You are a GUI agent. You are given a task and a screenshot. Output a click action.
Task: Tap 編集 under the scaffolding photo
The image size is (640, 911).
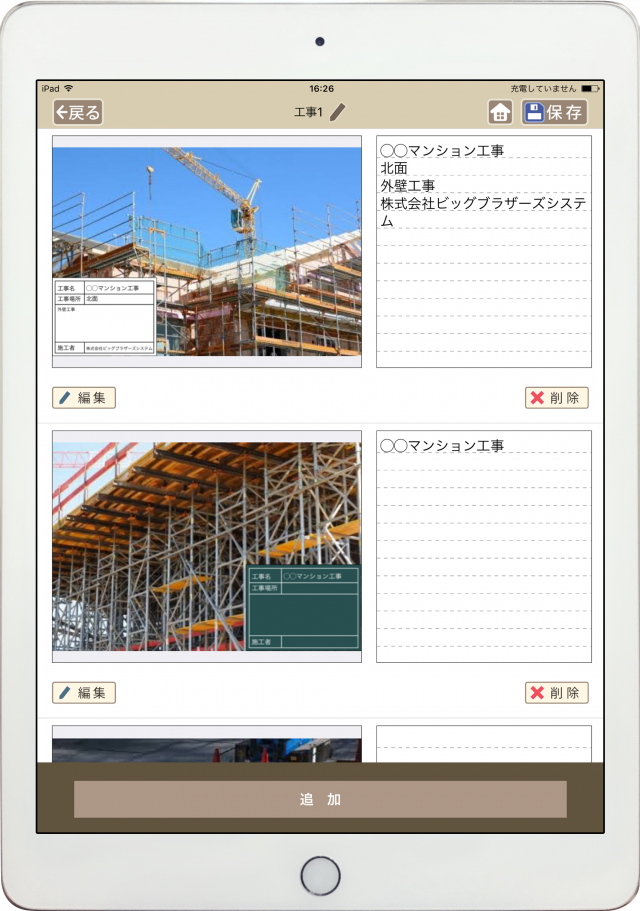coord(84,693)
